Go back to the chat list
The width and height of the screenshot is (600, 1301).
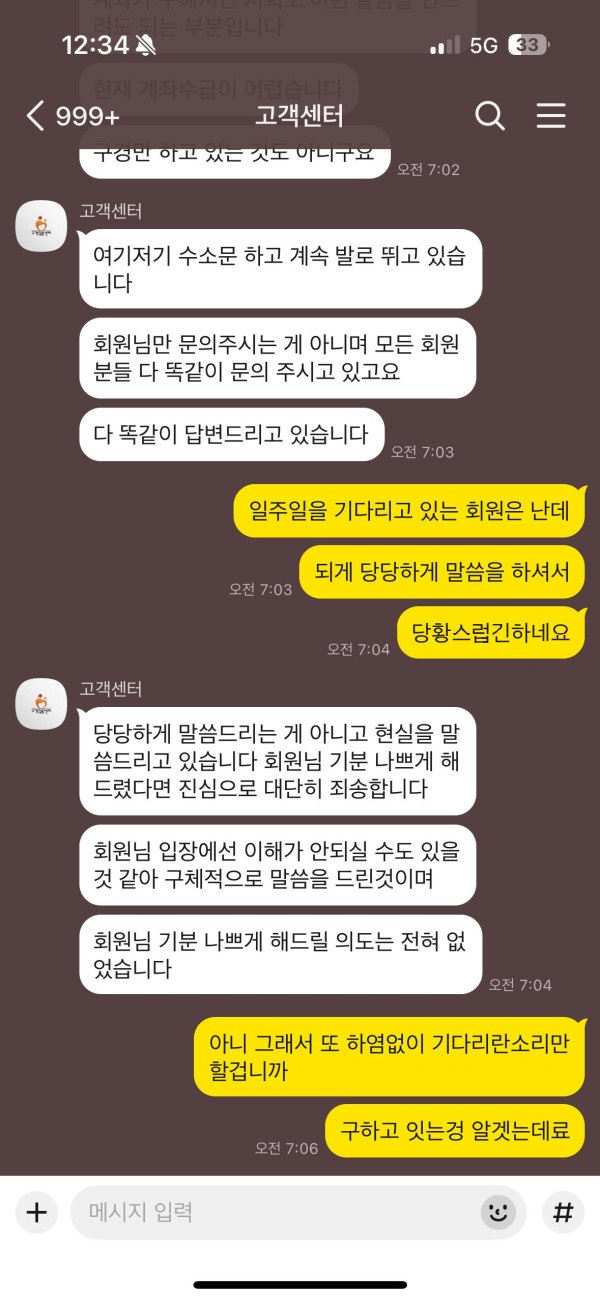(x=36, y=116)
